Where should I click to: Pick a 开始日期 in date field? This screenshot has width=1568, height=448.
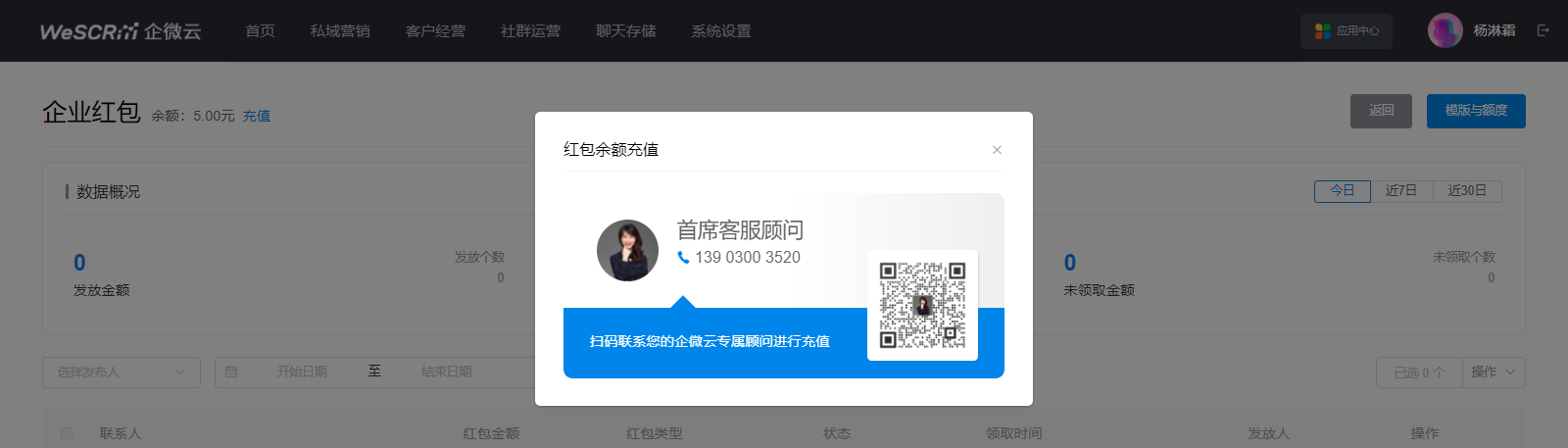point(302,373)
